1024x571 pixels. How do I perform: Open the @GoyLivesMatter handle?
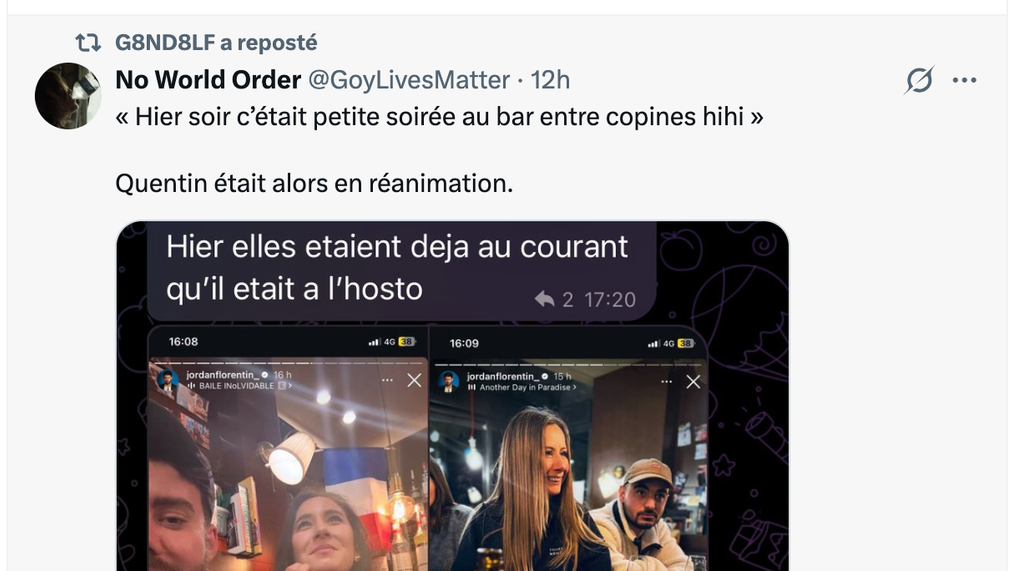pos(410,80)
